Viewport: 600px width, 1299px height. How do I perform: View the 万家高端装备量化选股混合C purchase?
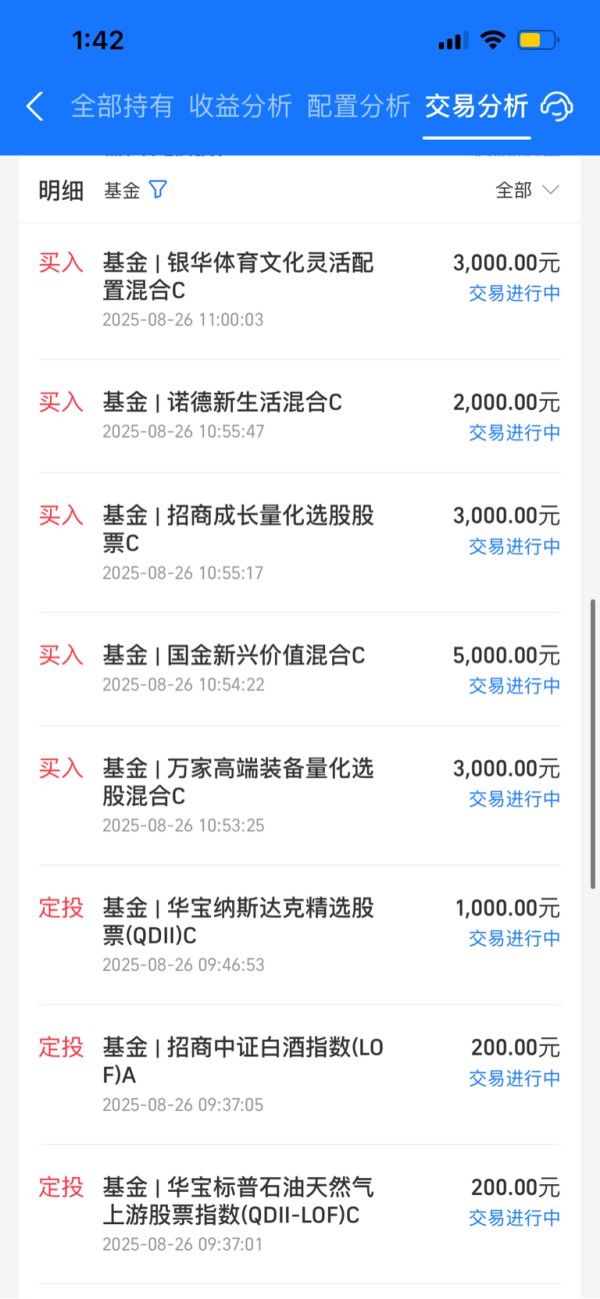coord(300,797)
